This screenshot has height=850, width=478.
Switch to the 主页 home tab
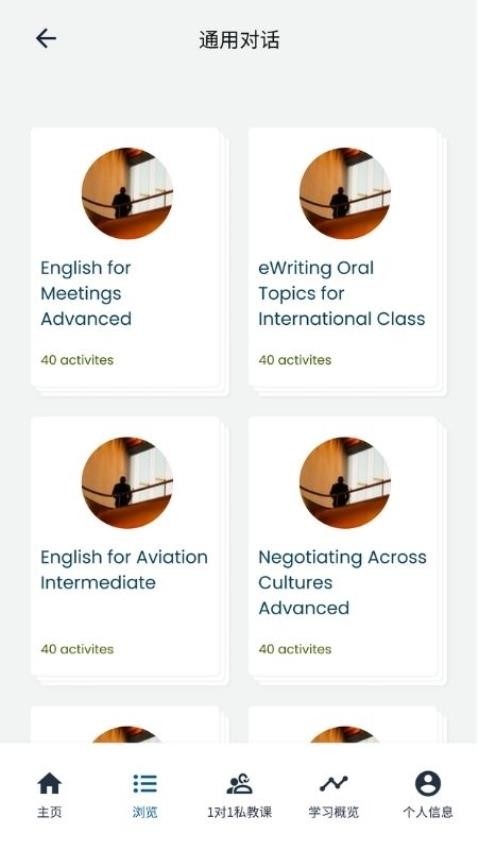pyautogui.click(x=49, y=795)
